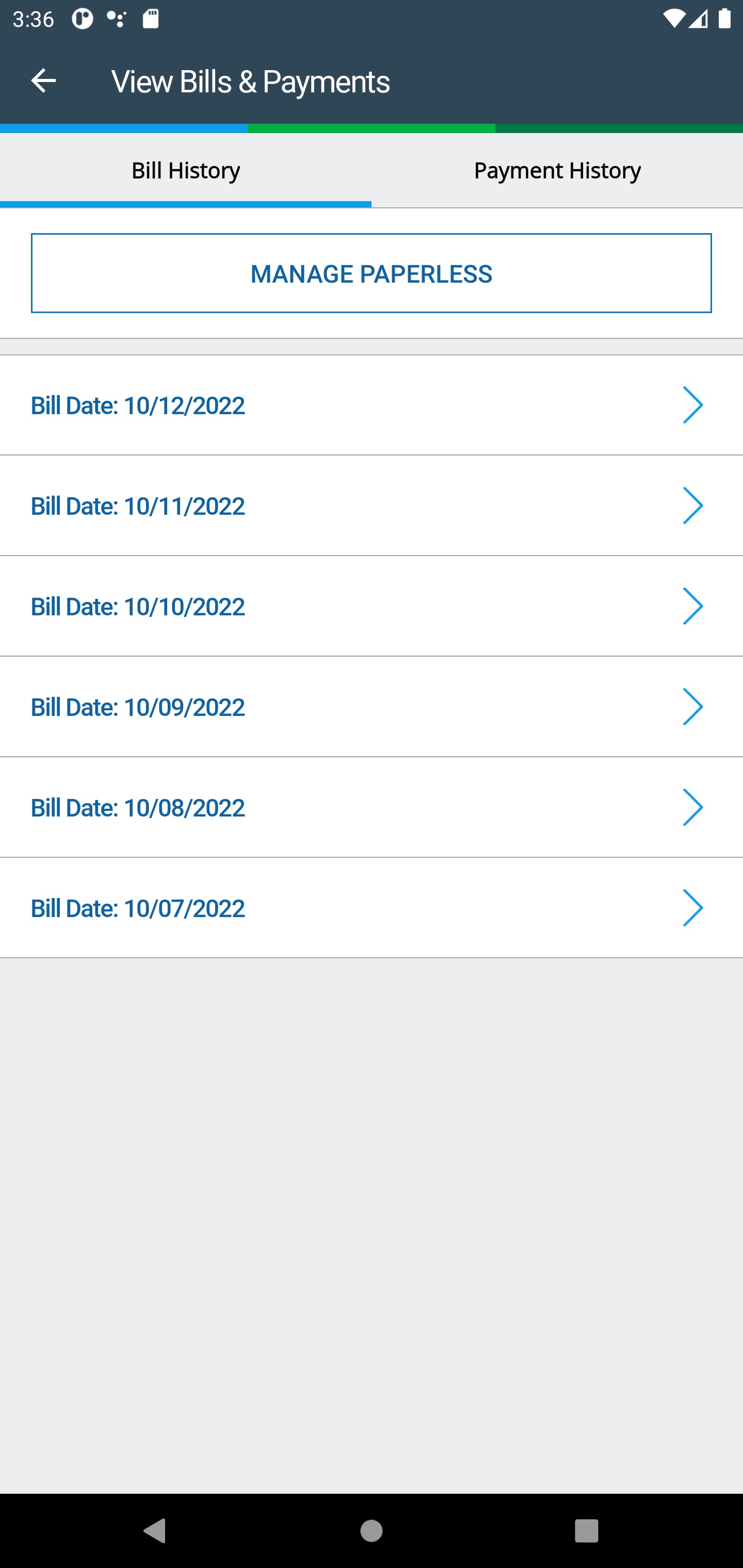Select the Bill History tab
The height and width of the screenshot is (1568, 743).
tap(186, 170)
